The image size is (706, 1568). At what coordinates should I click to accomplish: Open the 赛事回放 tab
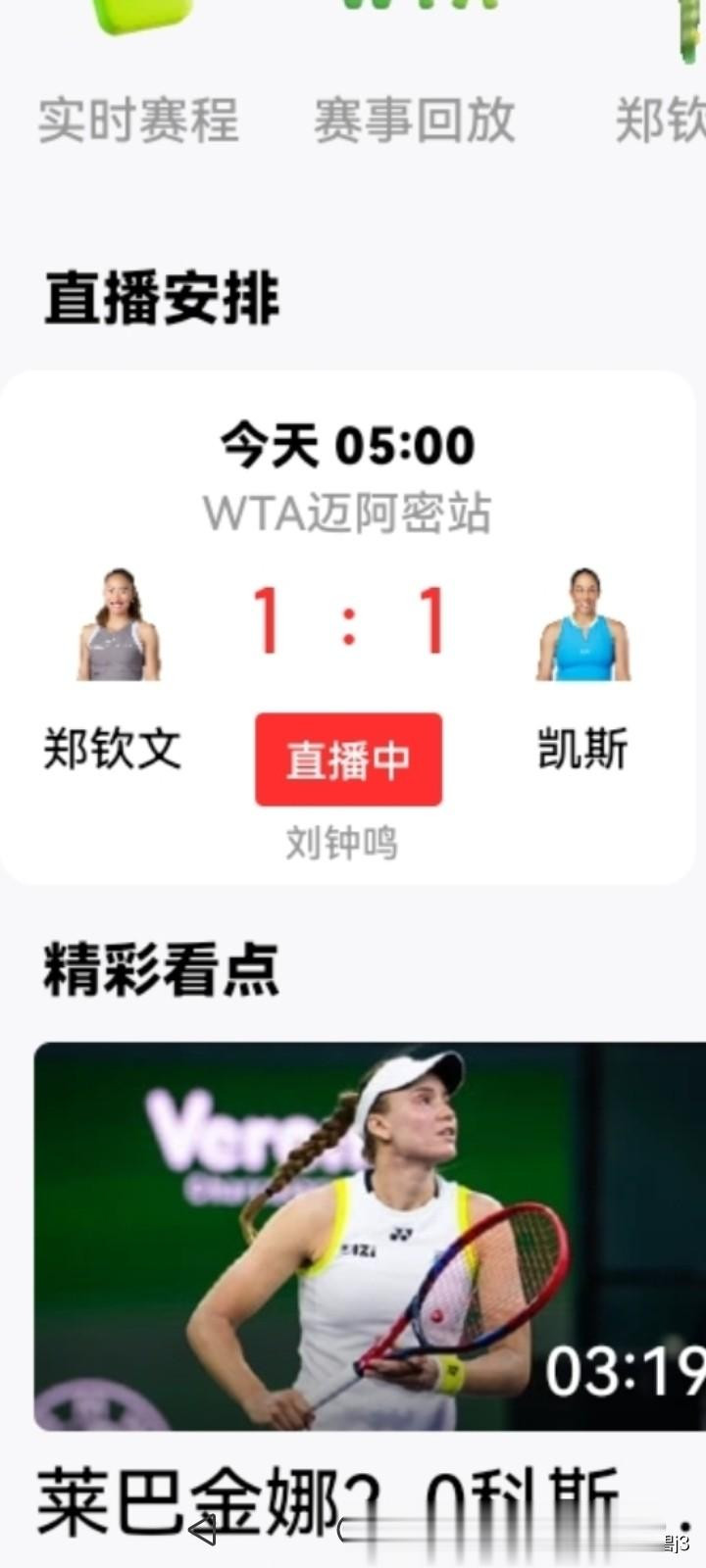pyautogui.click(x=414, y=122)
